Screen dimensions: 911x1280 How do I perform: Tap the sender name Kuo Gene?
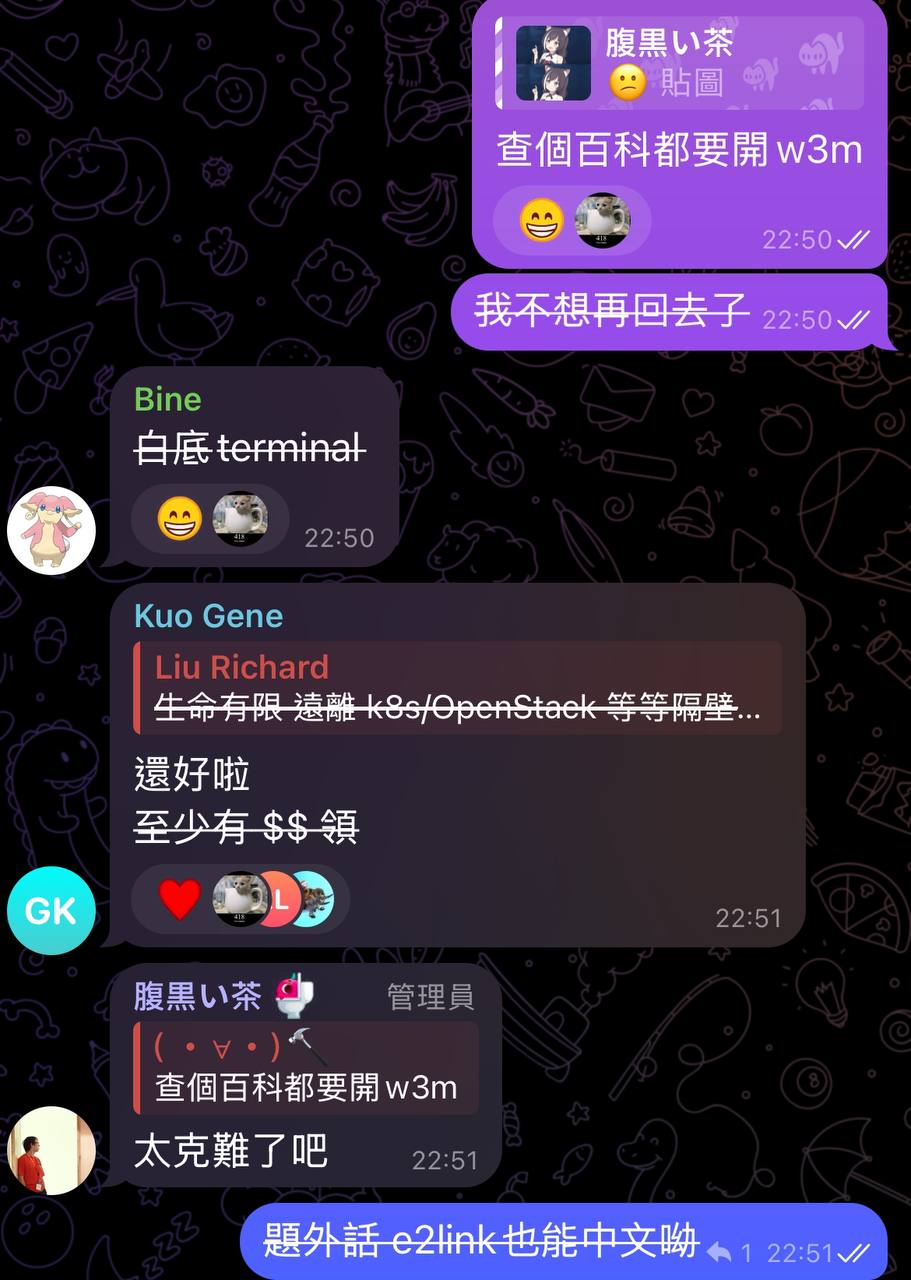point(208,616)
